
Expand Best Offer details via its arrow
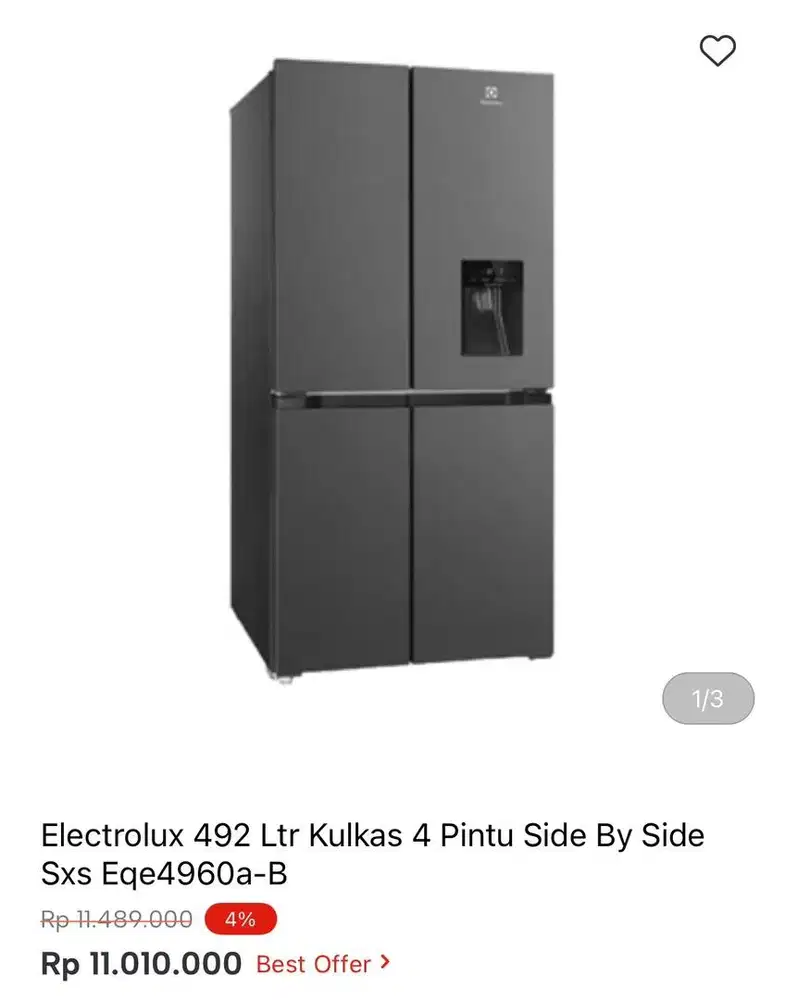(x=385, y=964)
